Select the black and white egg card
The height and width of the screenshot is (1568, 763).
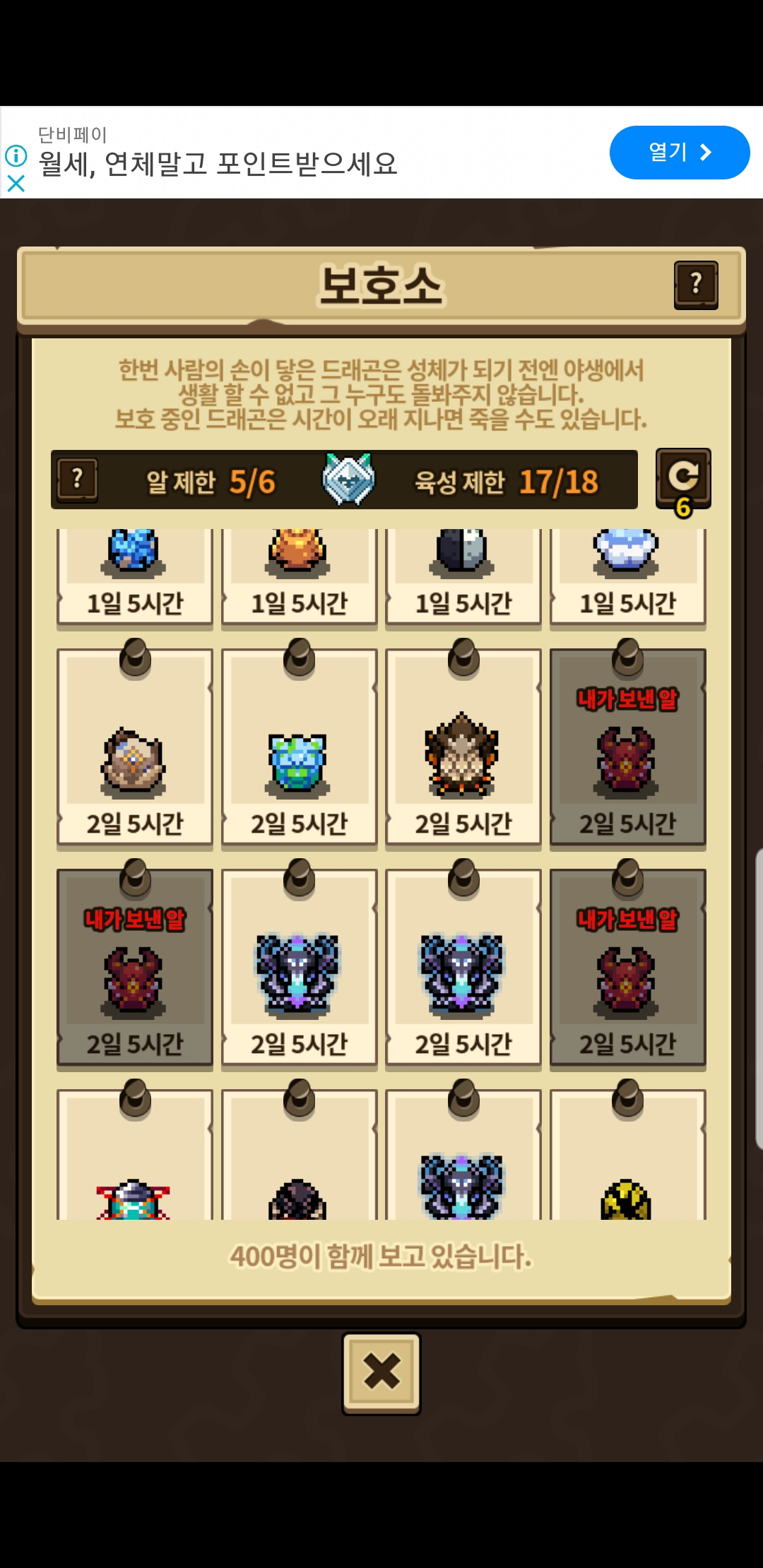(463, 576)
